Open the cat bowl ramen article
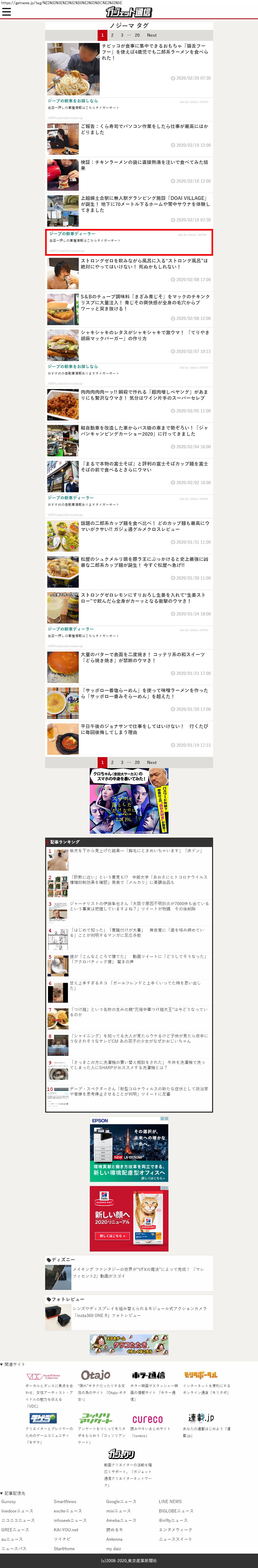Image resolution: width=258 pixels, height=1568 pixels. click(x=154, y=52)
